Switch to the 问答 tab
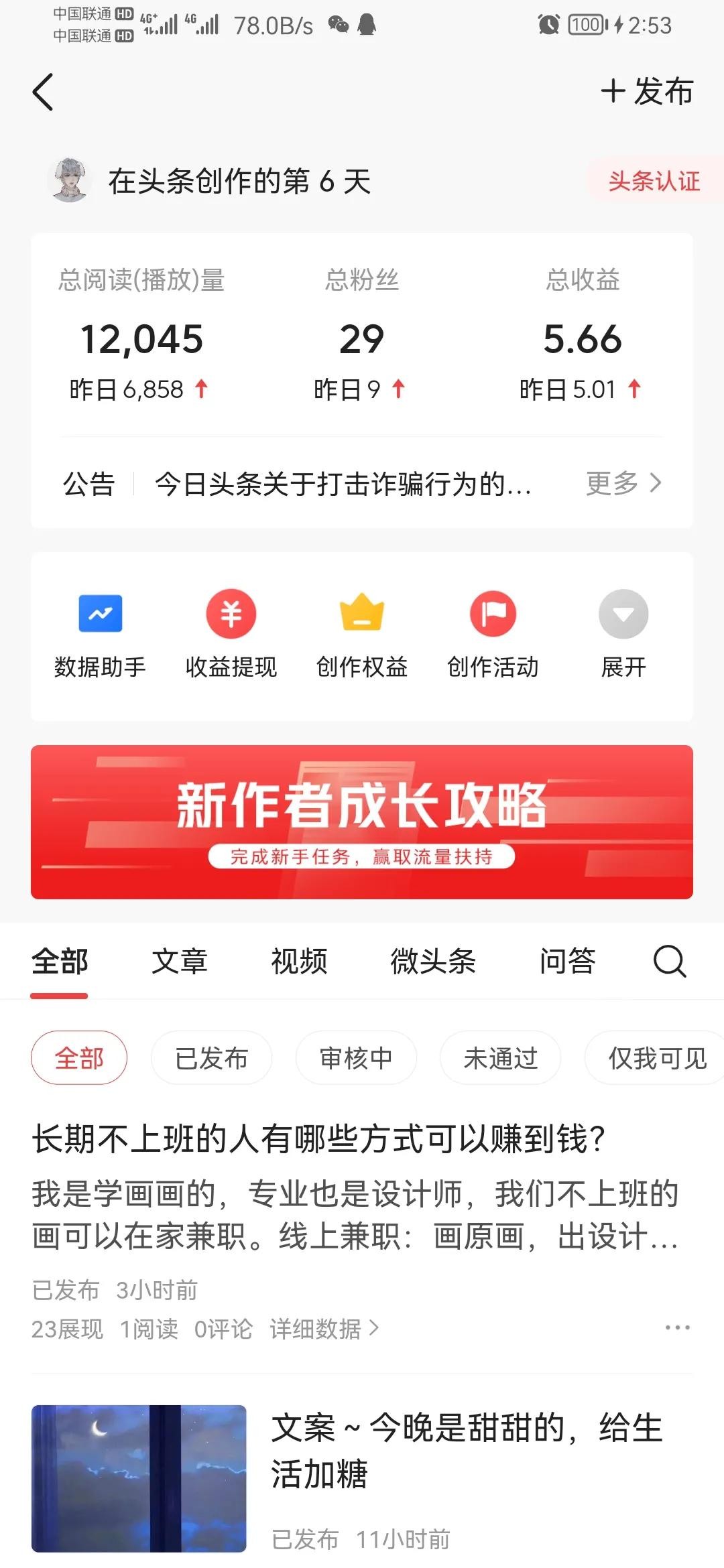Image resolution: width=724 pixels, height=1568 pixels. 567,962
